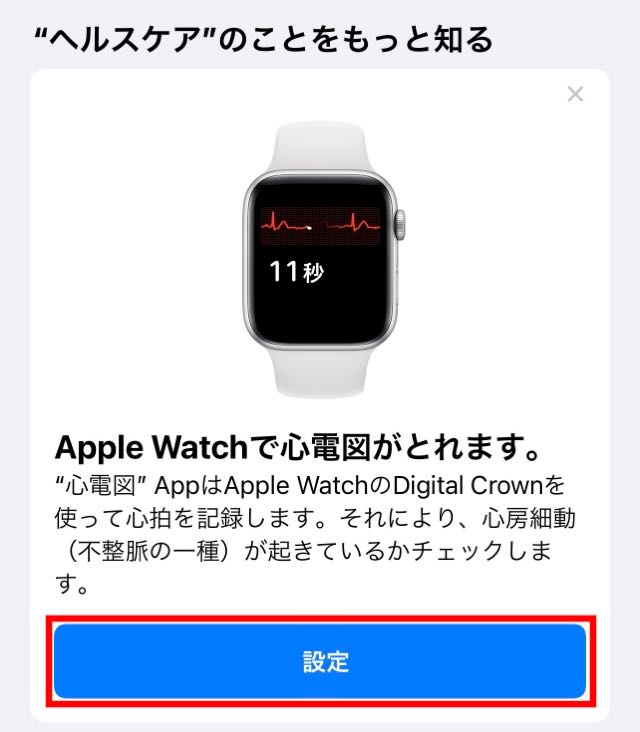Tap the blue 設定 button
This screenshot has width=640, height=732.
coord(320,661)
